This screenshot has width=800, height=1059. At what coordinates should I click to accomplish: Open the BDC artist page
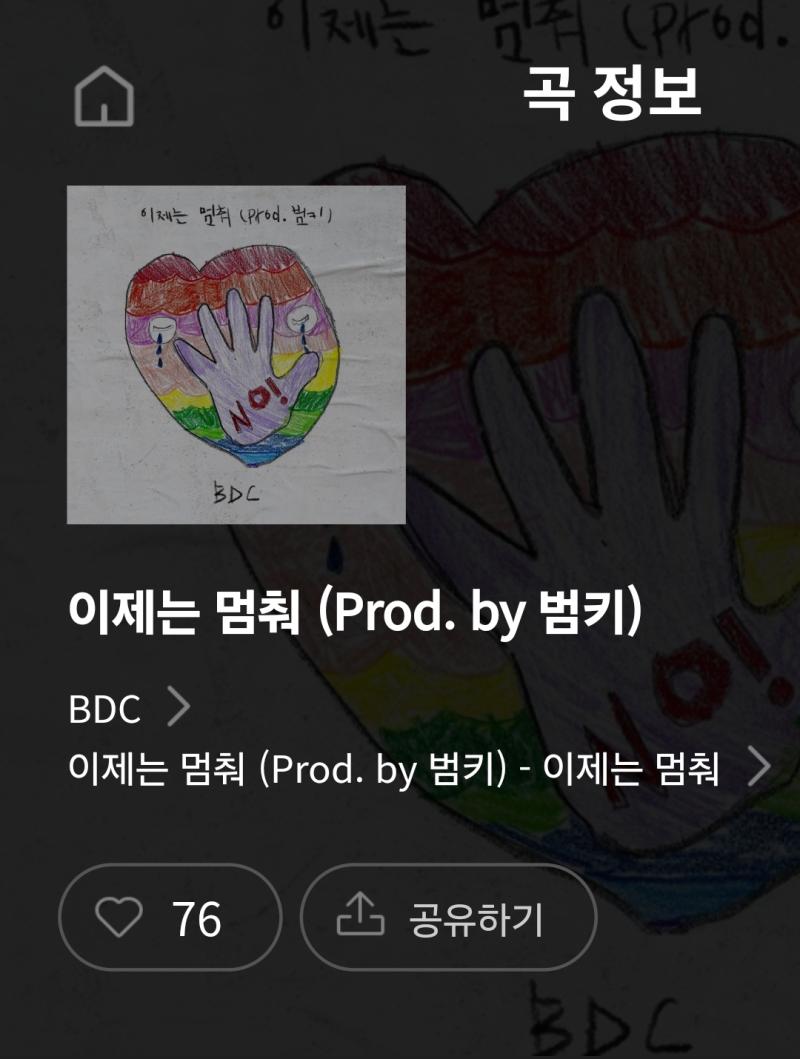128,708
